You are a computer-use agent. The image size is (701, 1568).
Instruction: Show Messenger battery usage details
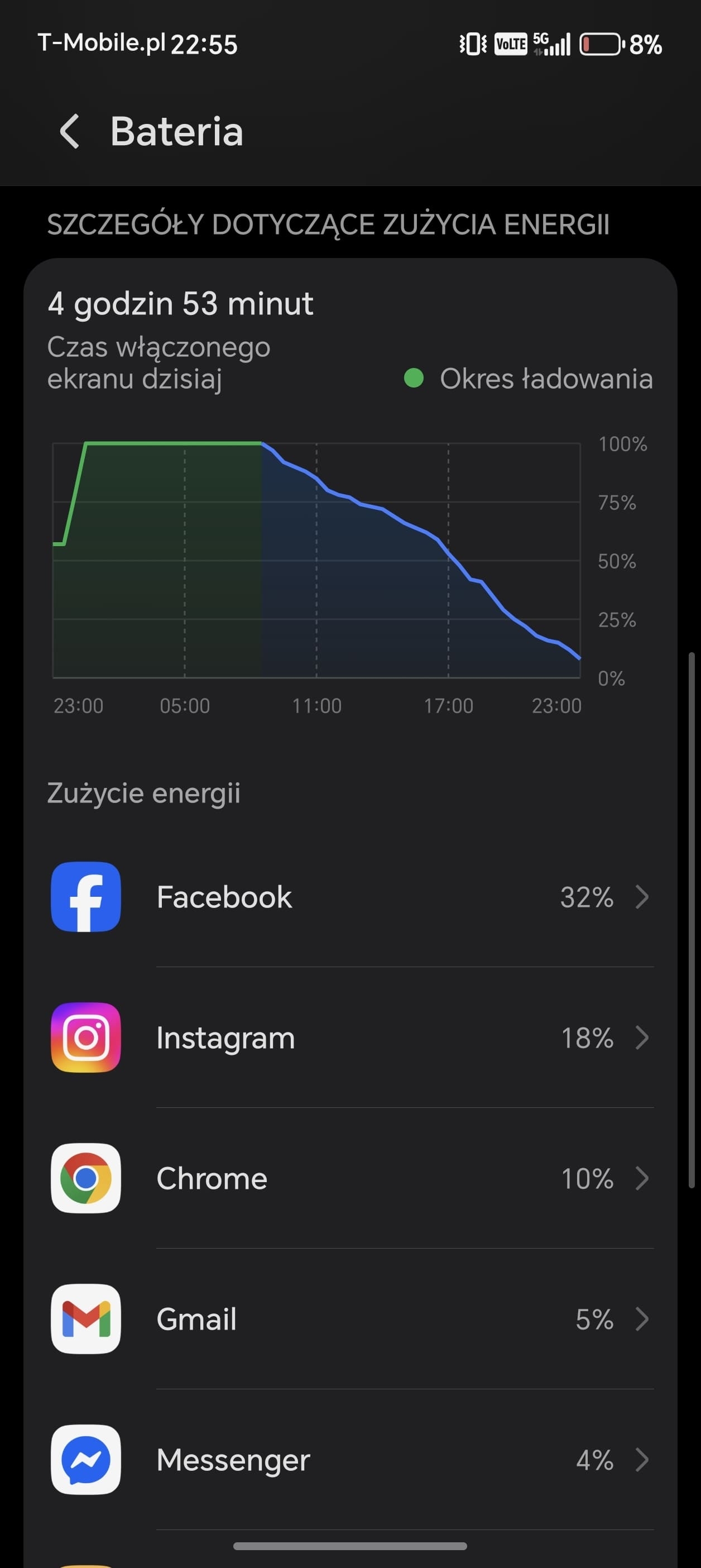(350, 1460)
